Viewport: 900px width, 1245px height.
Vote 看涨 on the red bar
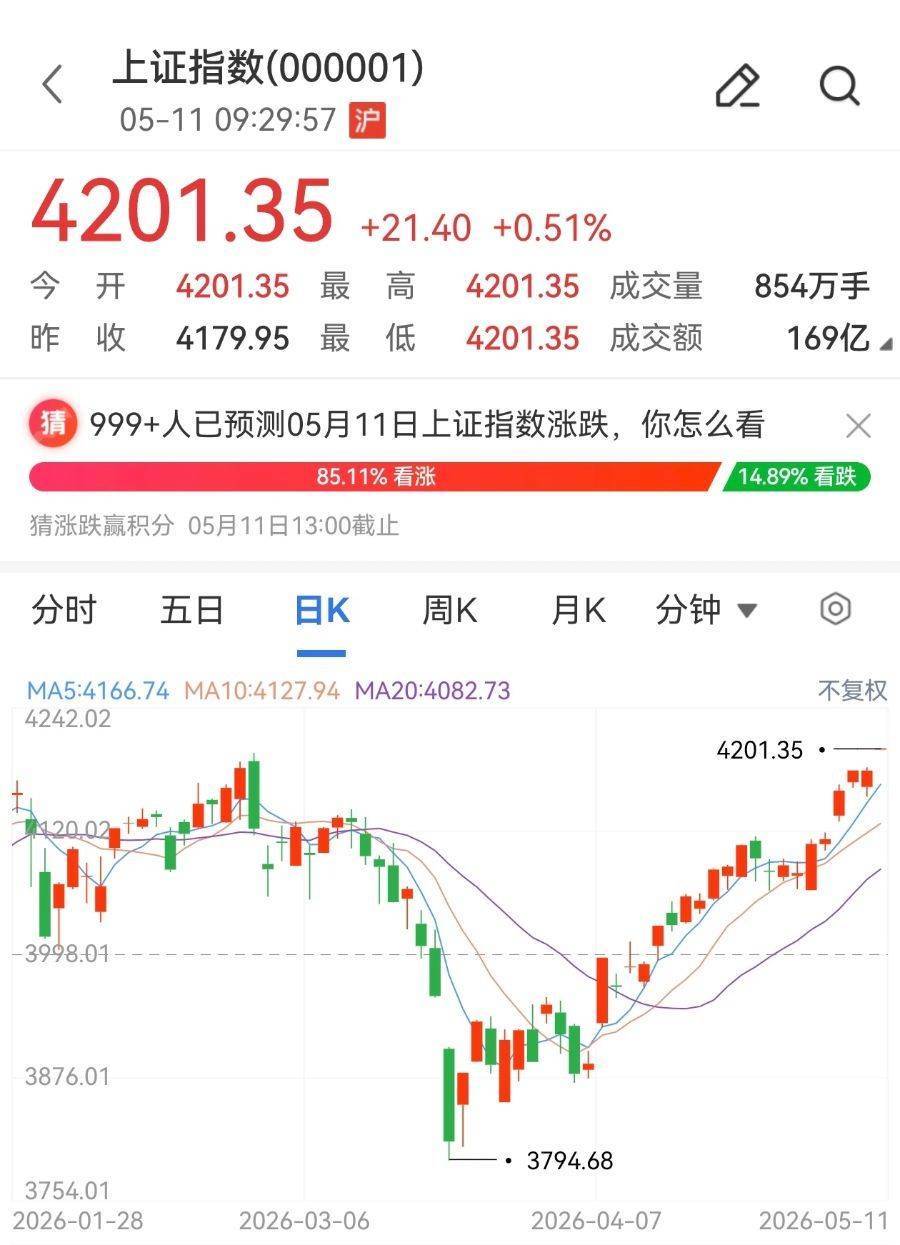coord(375,477)
